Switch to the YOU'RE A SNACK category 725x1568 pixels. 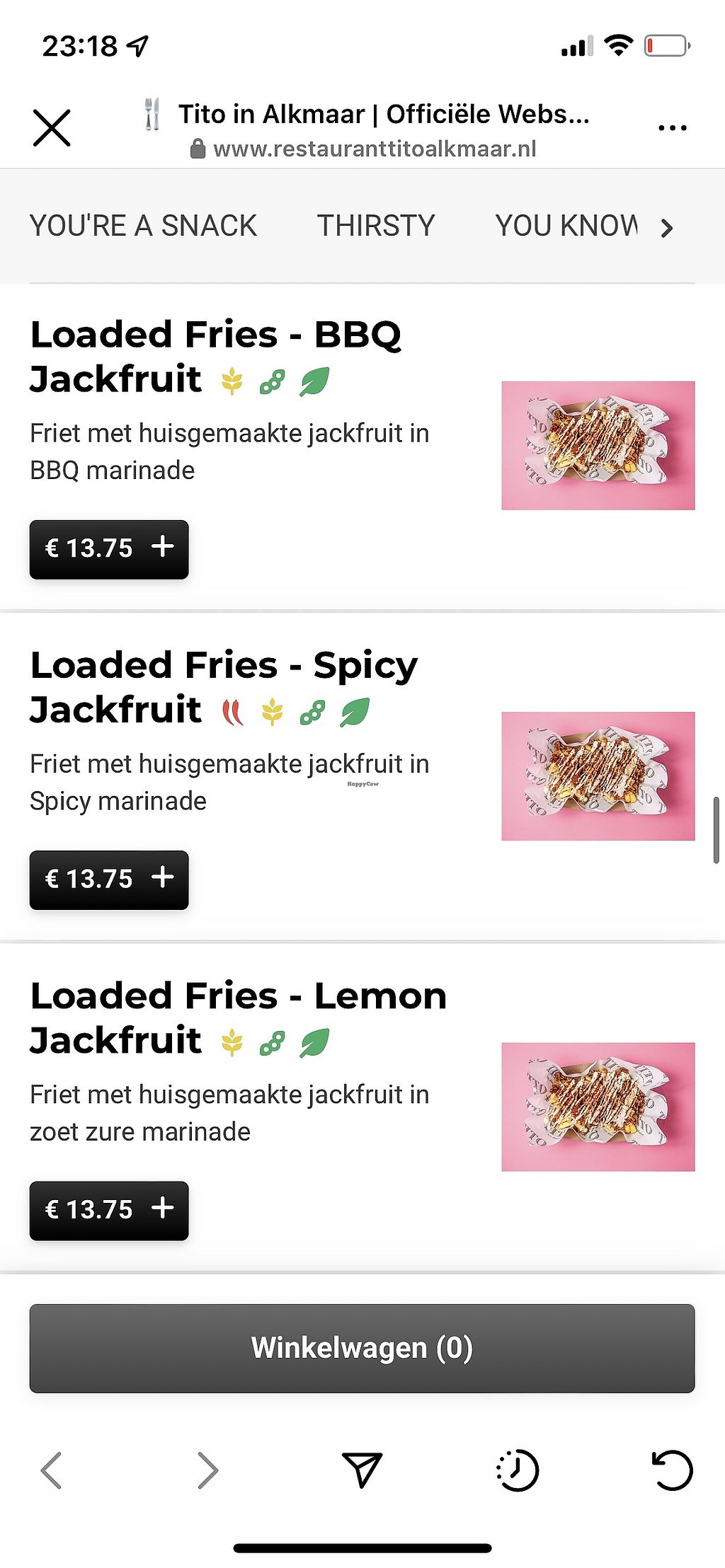143,226
